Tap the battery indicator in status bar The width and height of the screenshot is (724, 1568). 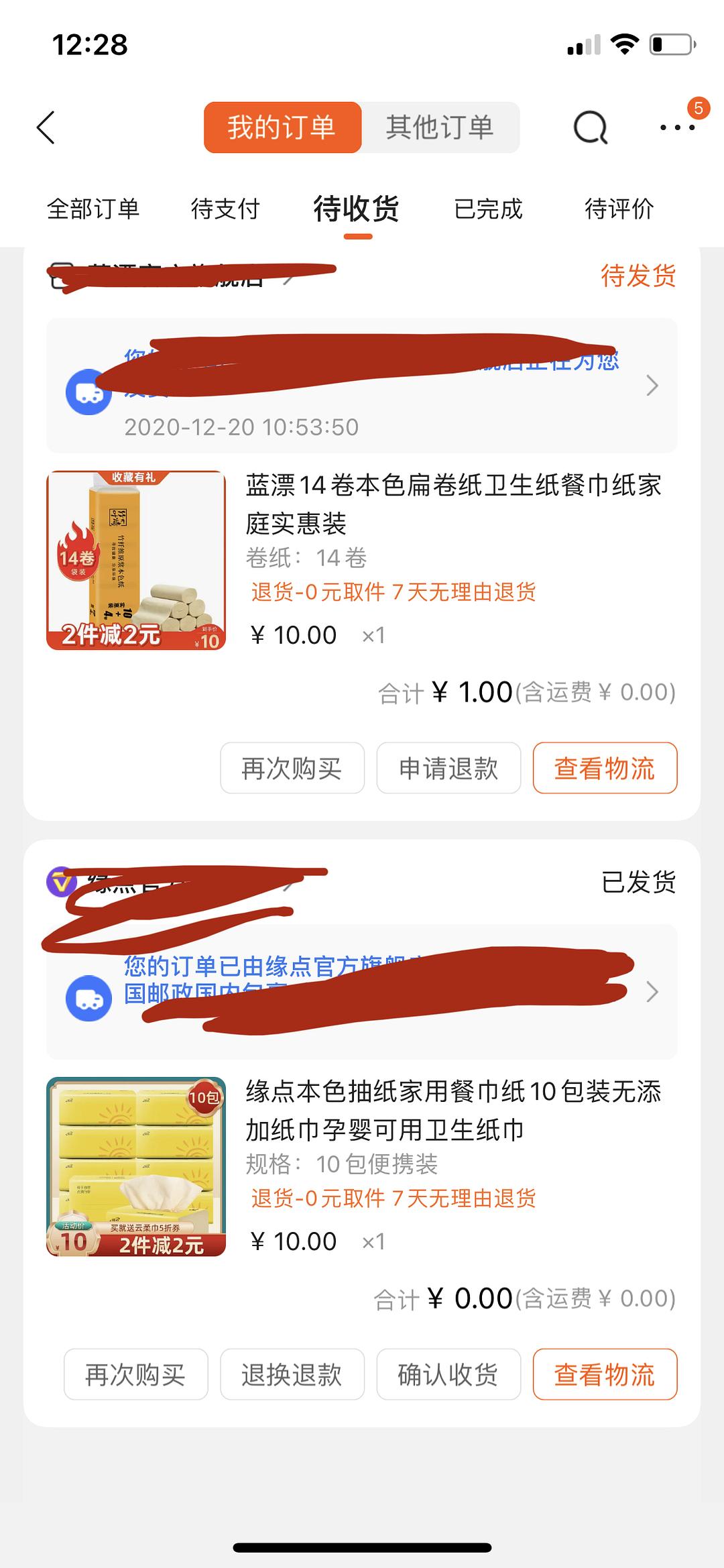click(x=670, y=42)
